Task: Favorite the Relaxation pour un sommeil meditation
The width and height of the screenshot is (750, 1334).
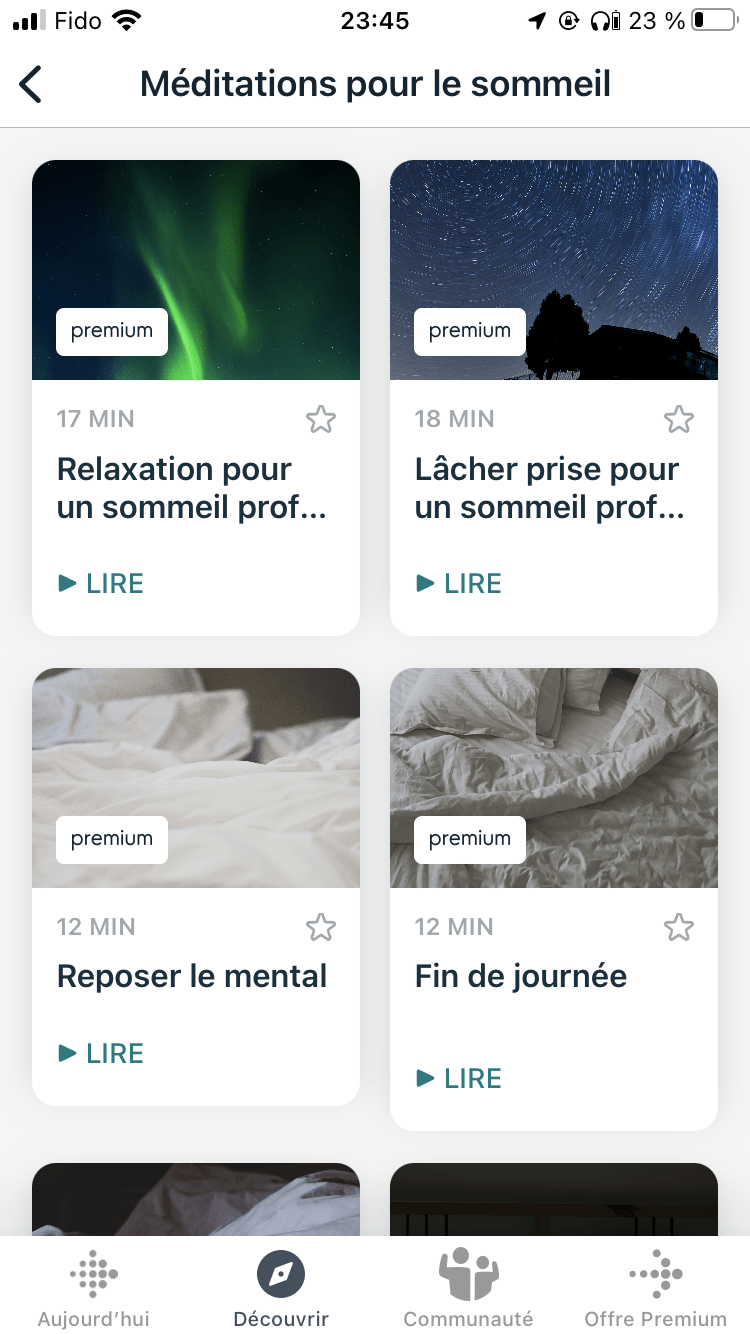Action: [321, 419]
